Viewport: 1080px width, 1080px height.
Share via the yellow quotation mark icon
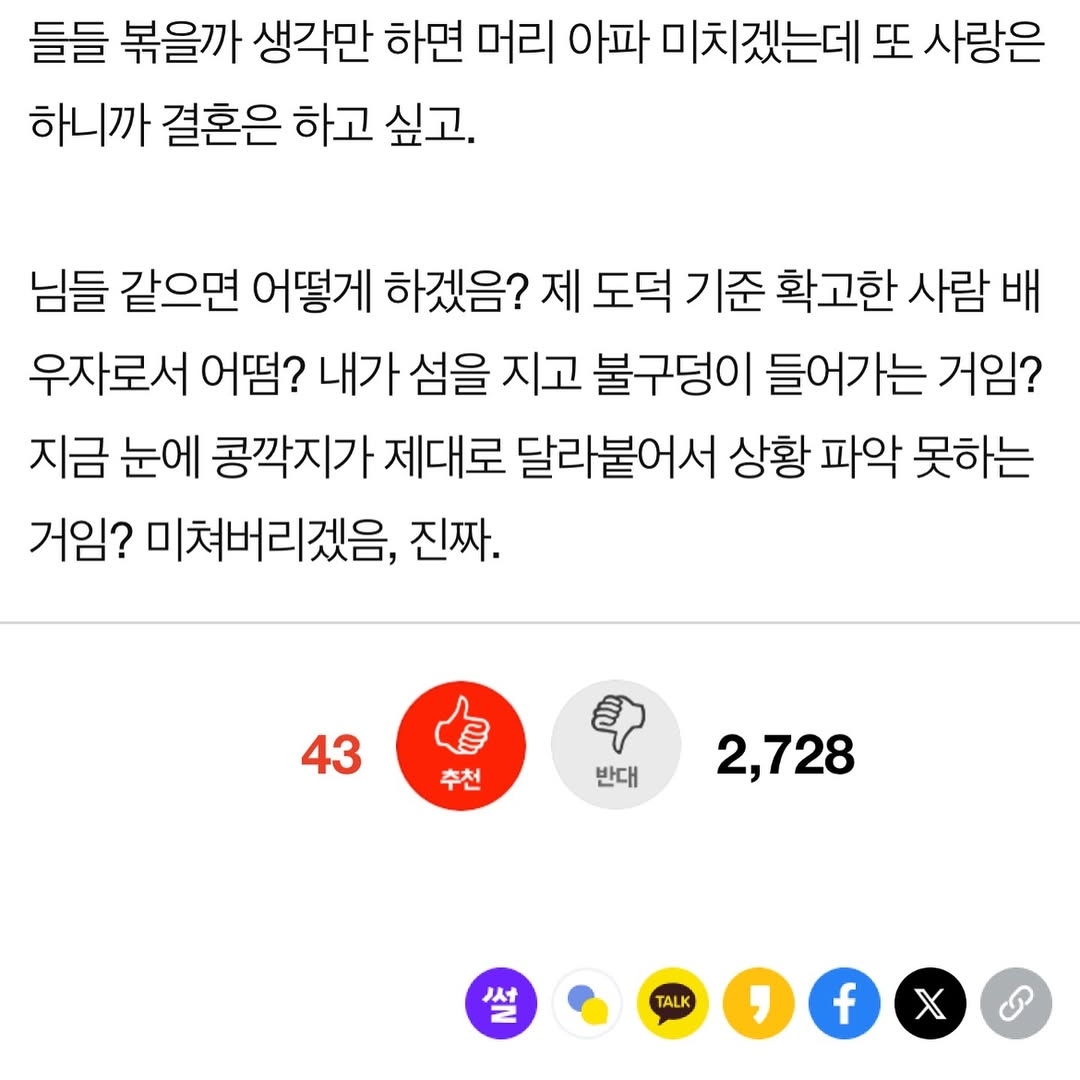pos(759,1003)
